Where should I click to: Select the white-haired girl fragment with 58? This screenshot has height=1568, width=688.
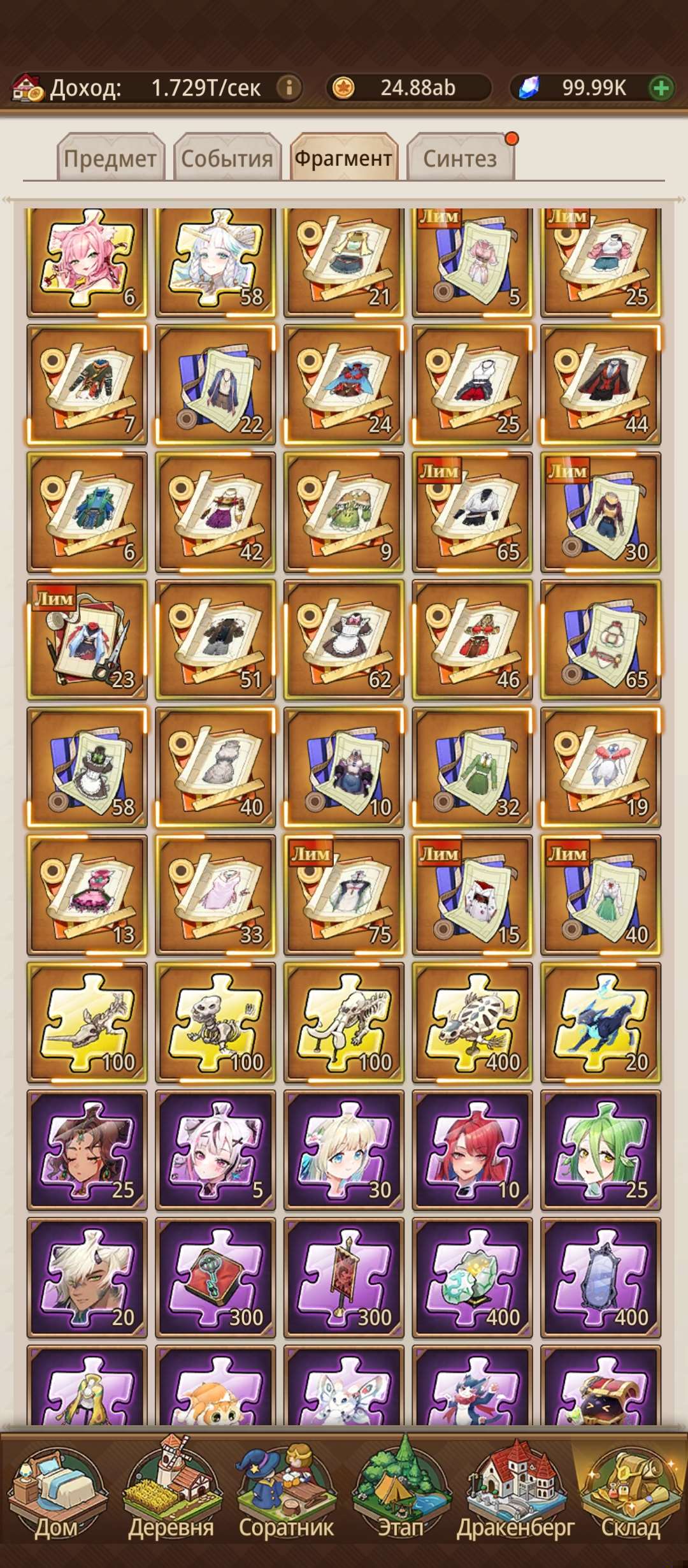(x=216, y=261)
